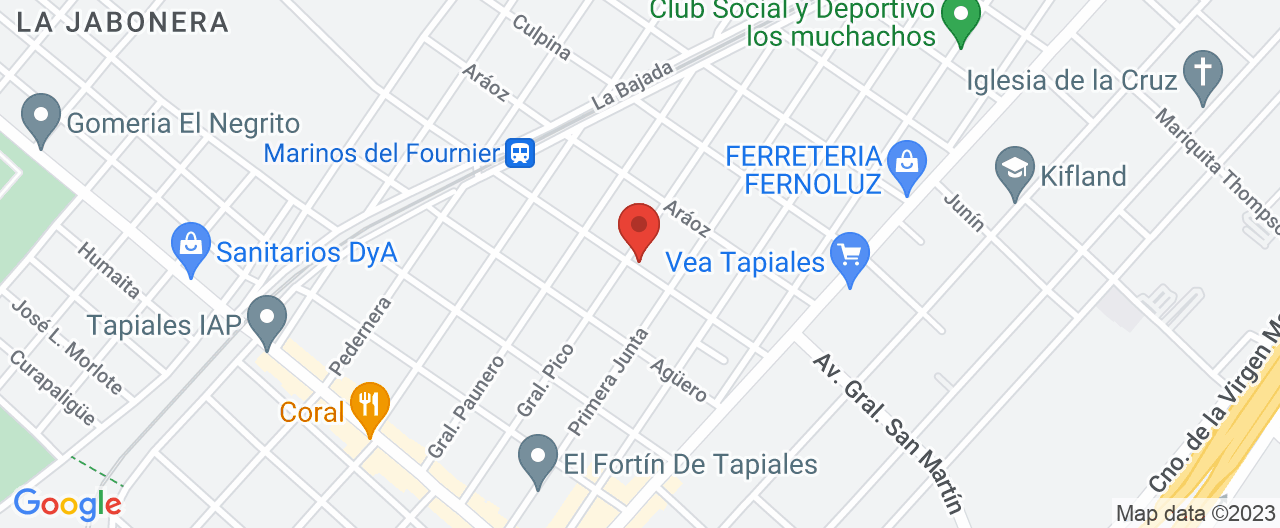The image size is (1280, 528).
Task: Select the FERRETERIA FERNOLUZ shop pin
Action: coord(908,165)
